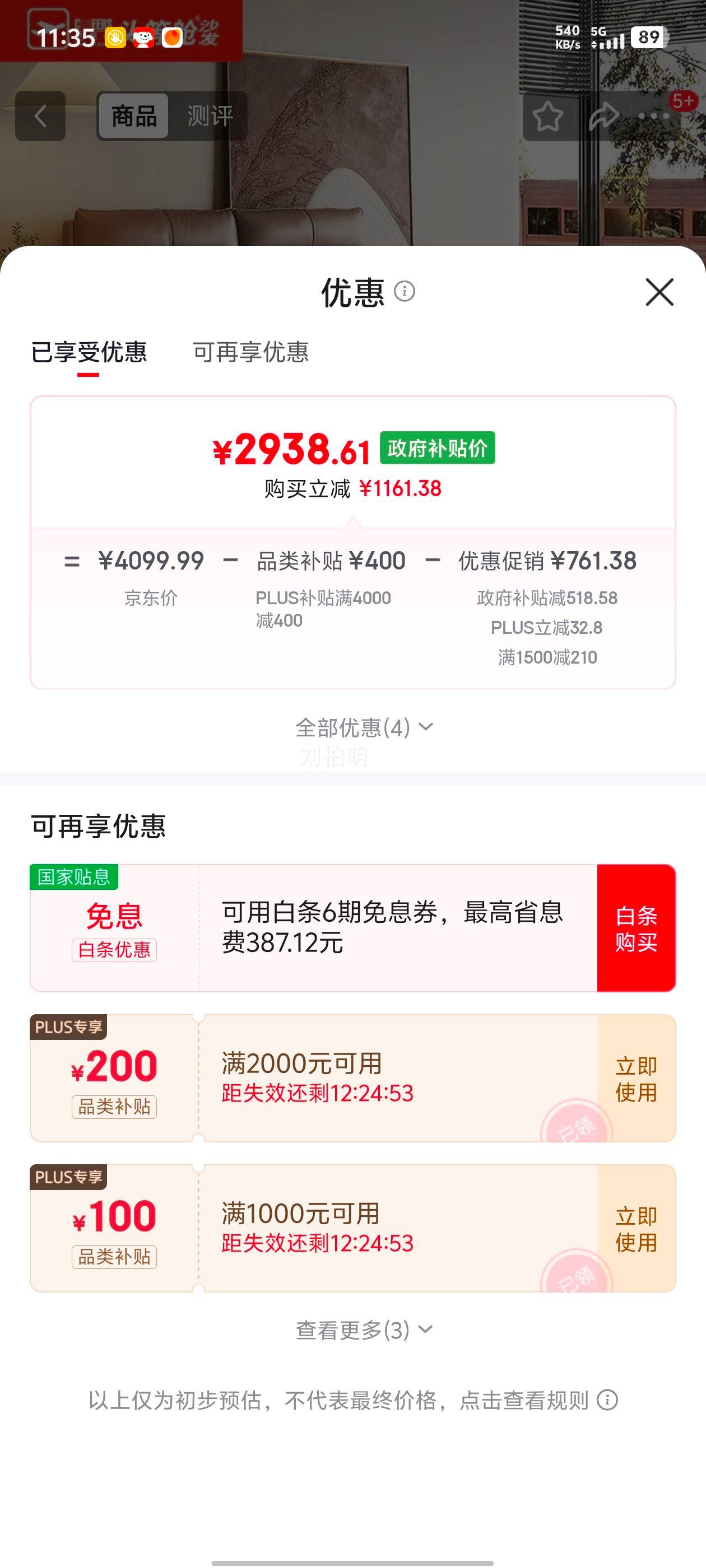The image size is (706, 1568).
Task: Tap 立即使用 on the ¥100 coupon
Action: tap(636, 1231)
